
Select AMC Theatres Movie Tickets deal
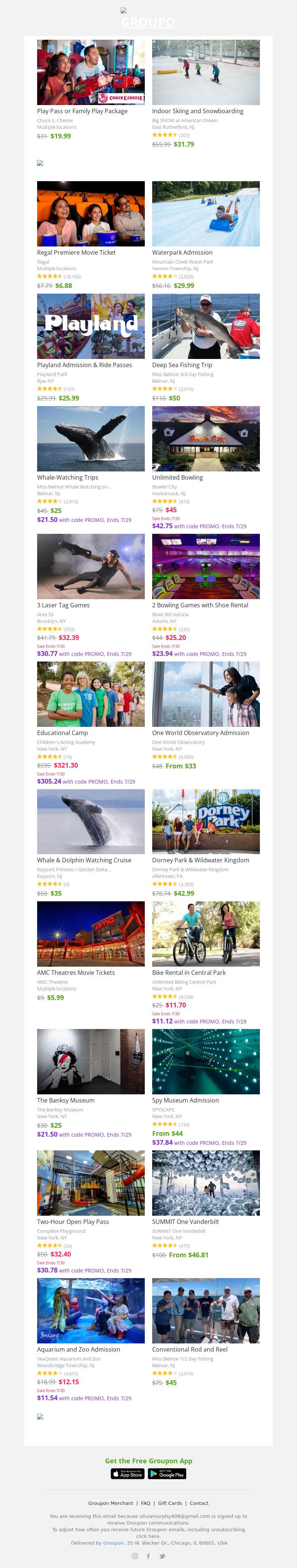pyautogui.click(x=91, y=934)
